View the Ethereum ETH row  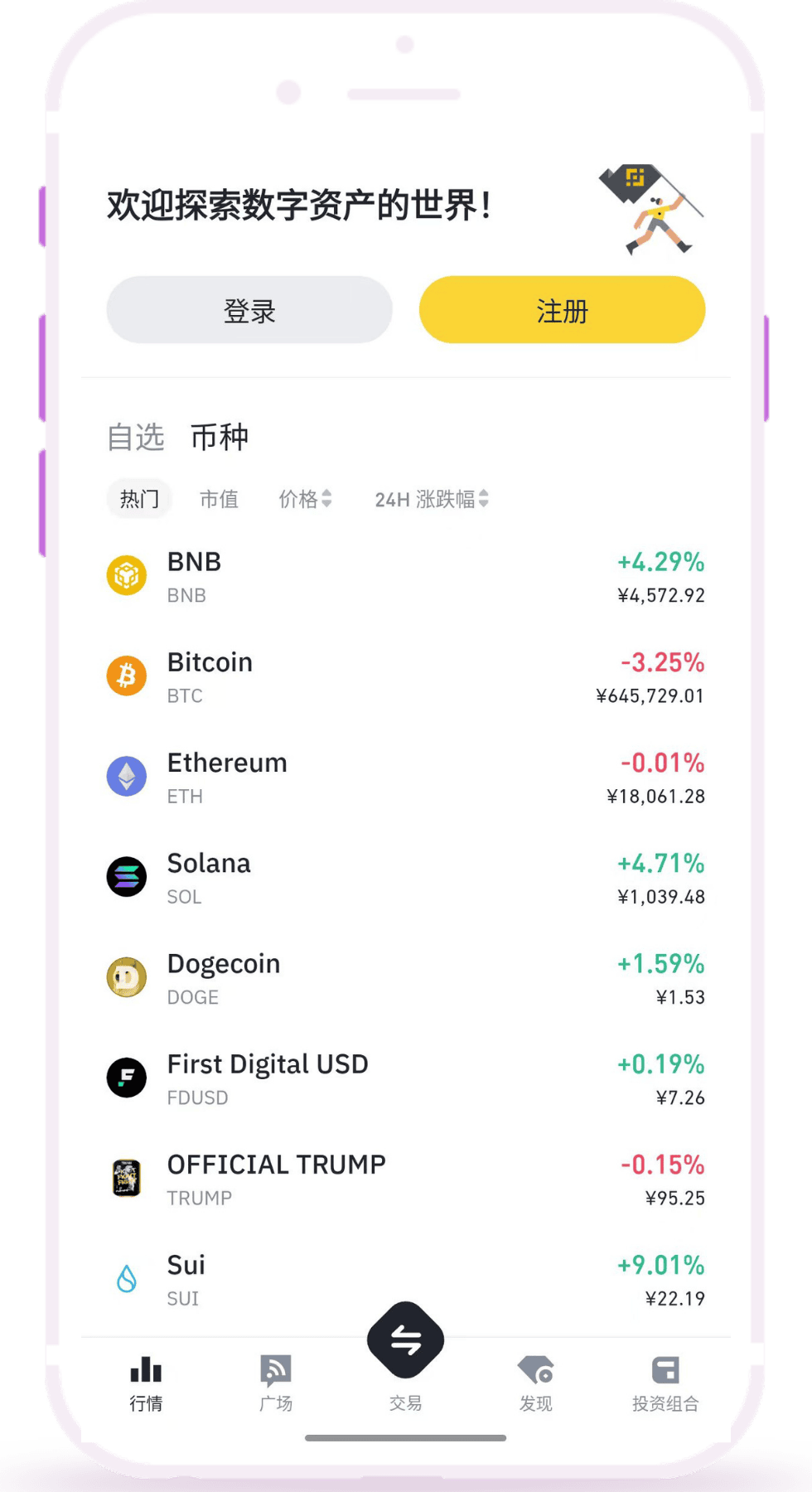pos(405,777)
